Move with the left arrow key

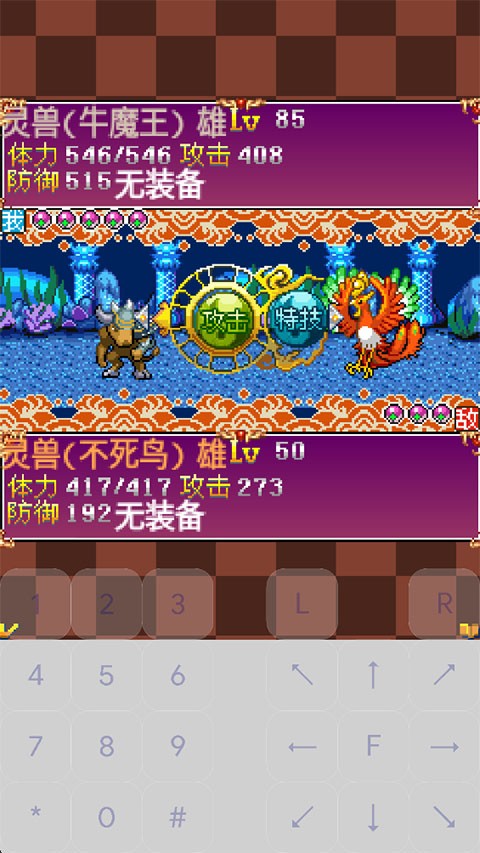tap(302, 746)
